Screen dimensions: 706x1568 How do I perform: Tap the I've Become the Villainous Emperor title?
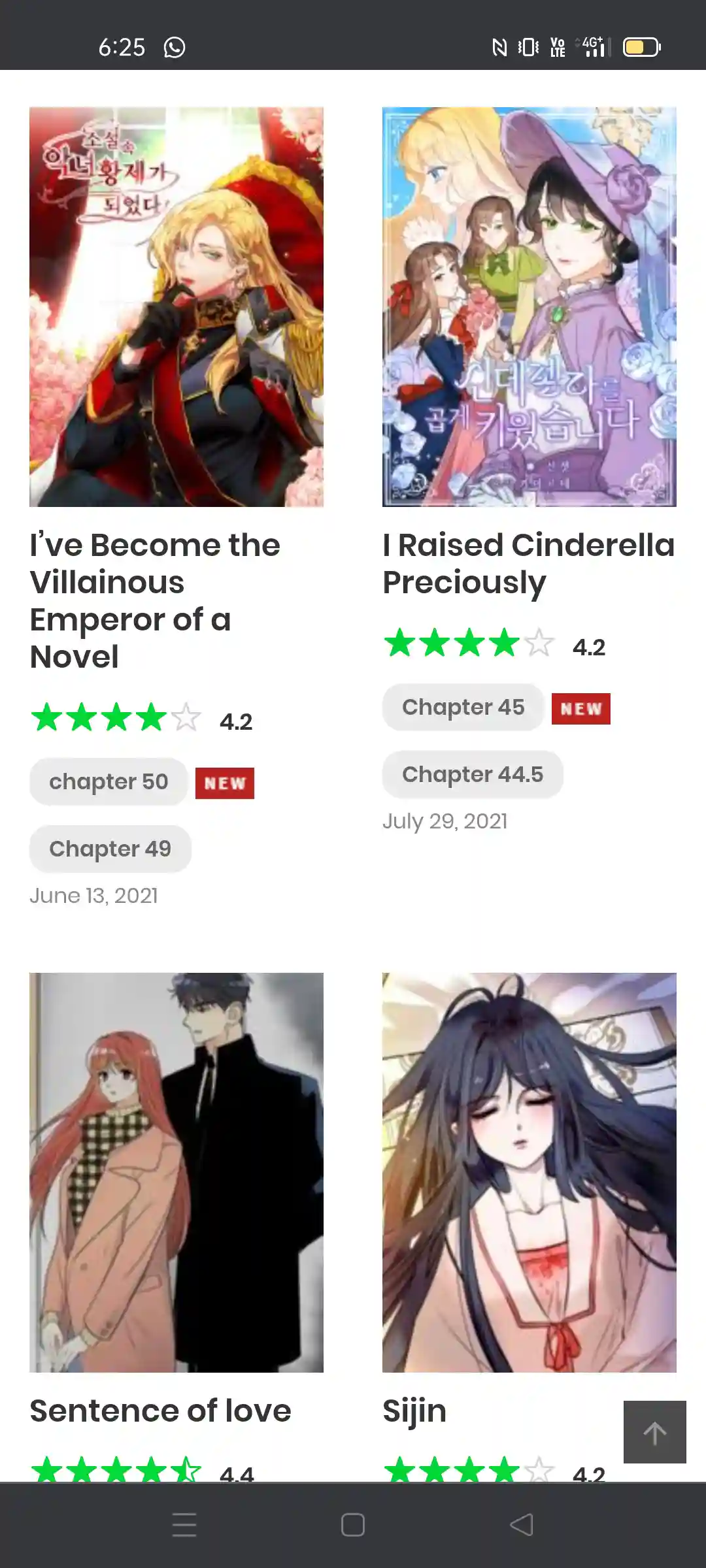[x=155, y=600]
